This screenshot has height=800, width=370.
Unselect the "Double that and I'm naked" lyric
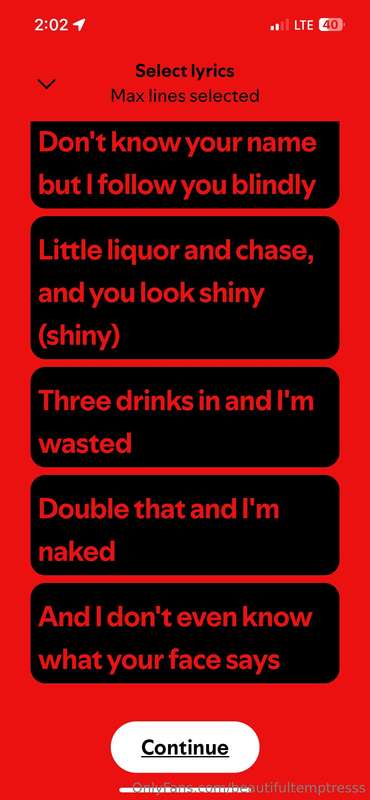[185, 525]
